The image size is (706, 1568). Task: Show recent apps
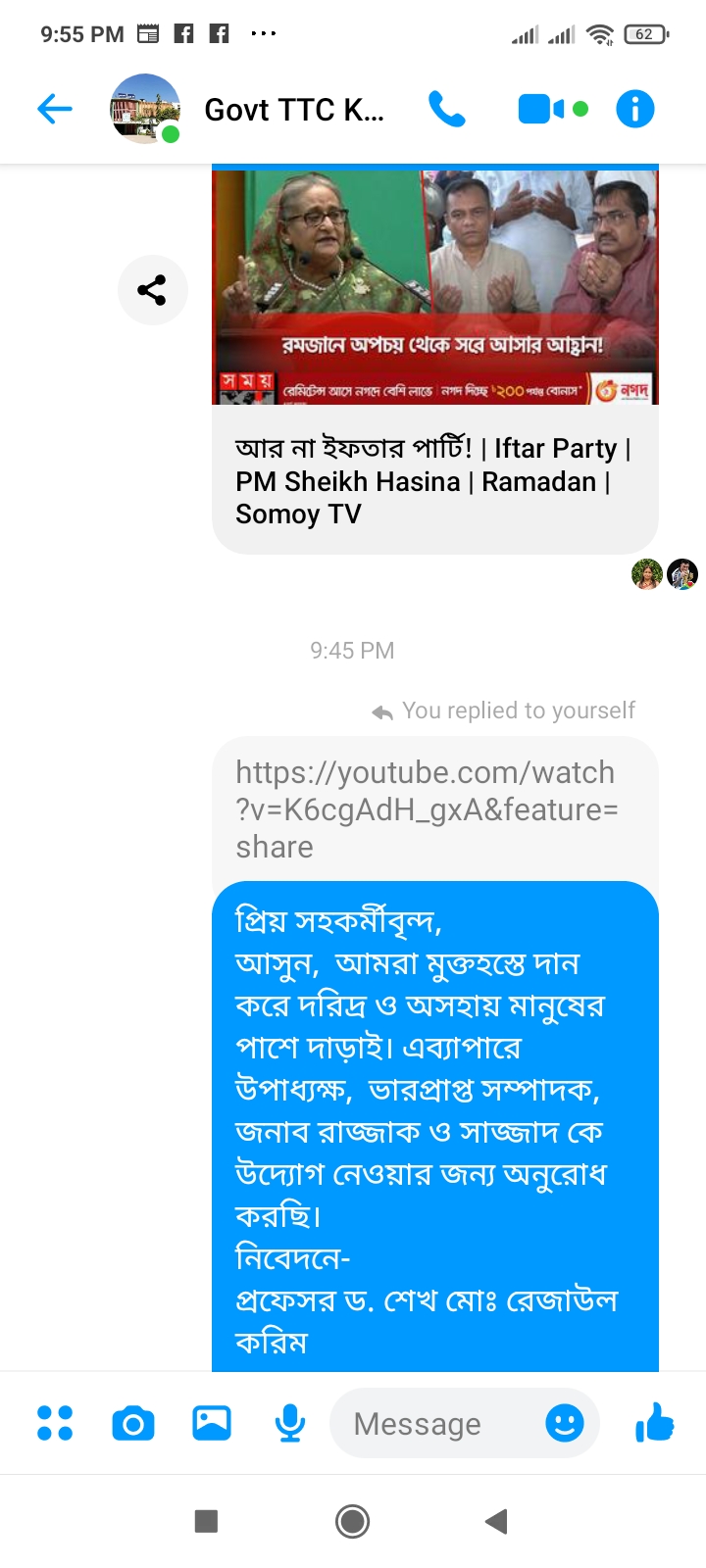pyautogui.click(x=206, y=1521)
